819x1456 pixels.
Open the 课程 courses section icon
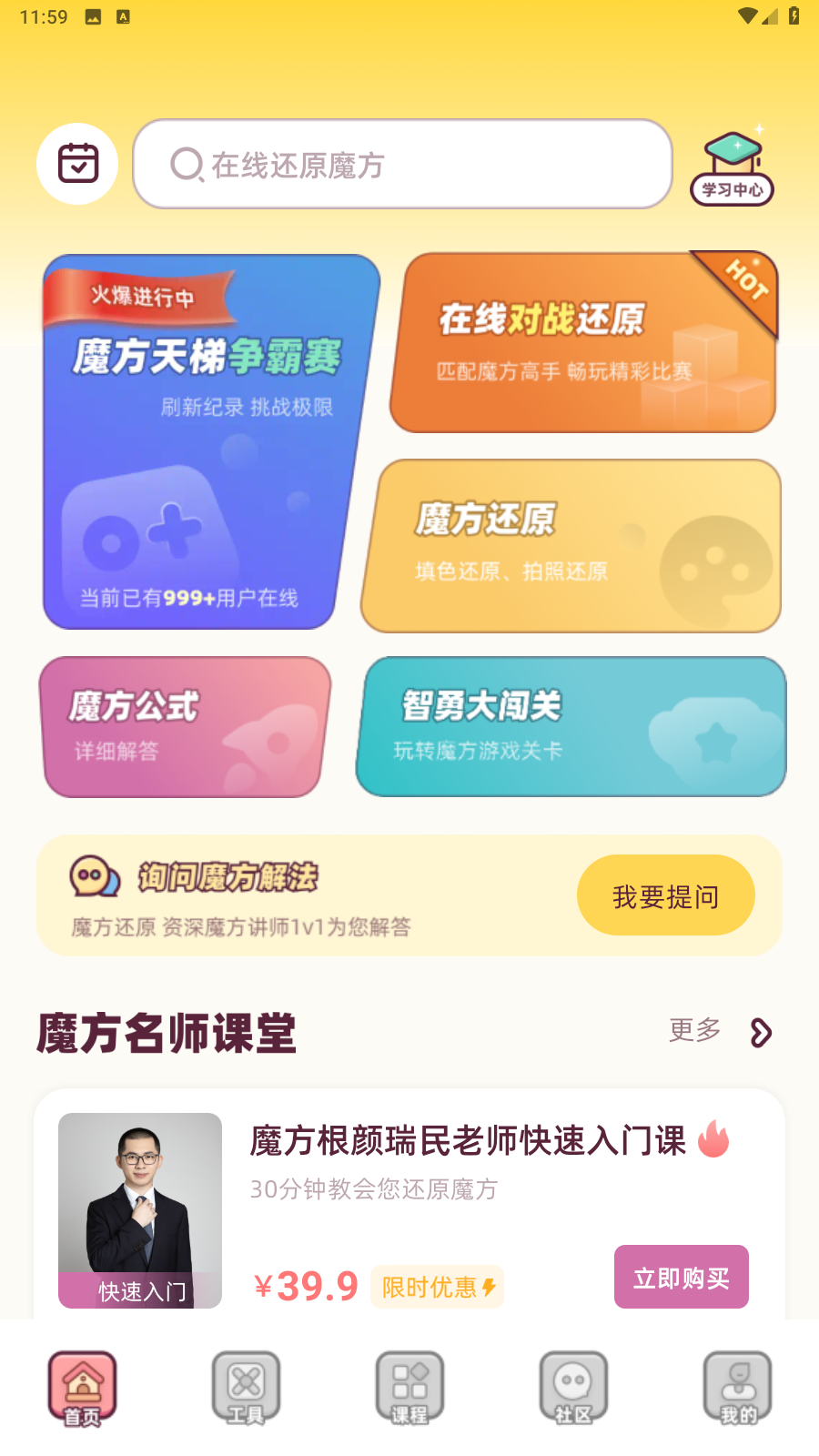409,1386
